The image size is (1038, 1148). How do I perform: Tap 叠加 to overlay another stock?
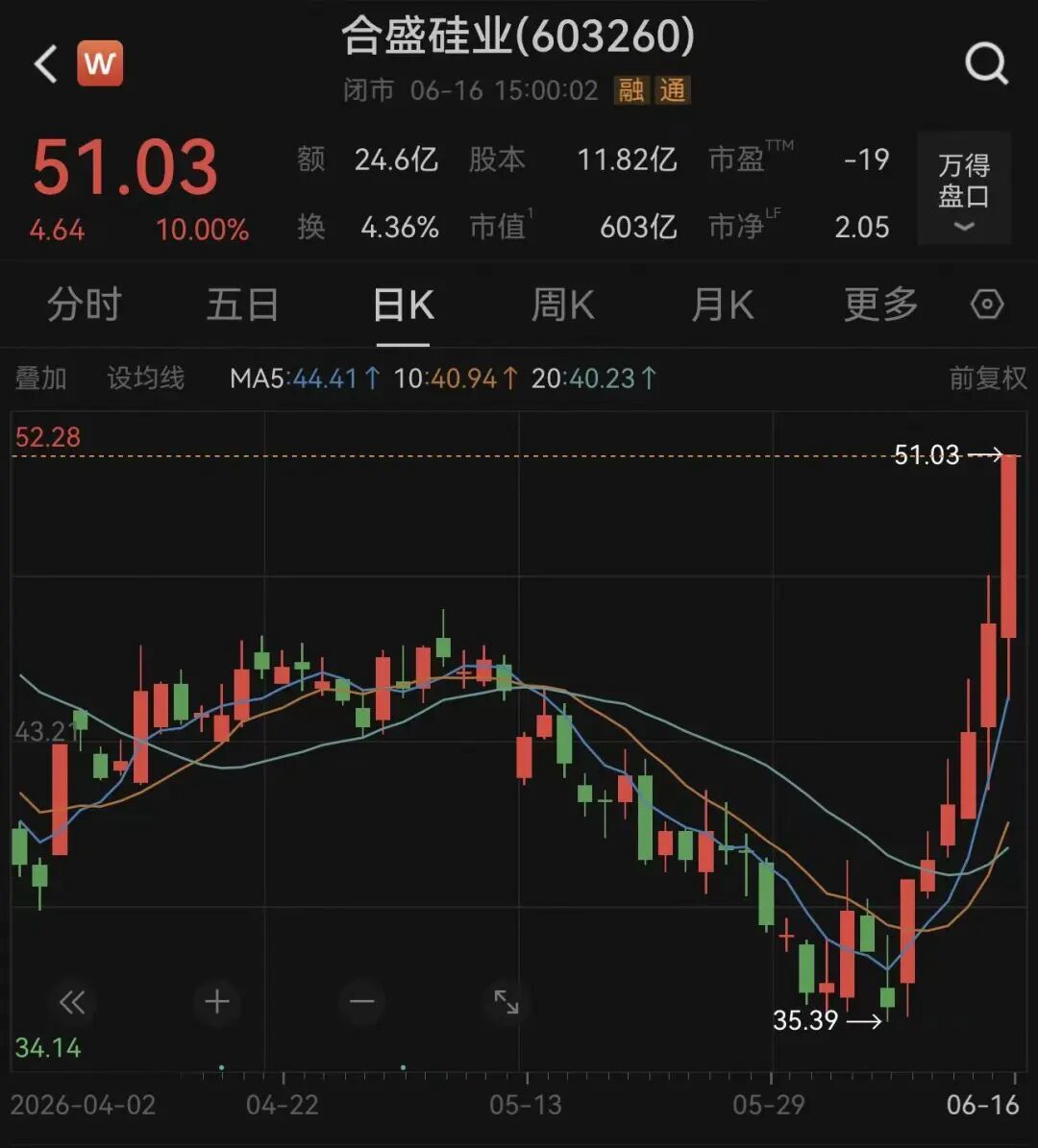(41, 379)
